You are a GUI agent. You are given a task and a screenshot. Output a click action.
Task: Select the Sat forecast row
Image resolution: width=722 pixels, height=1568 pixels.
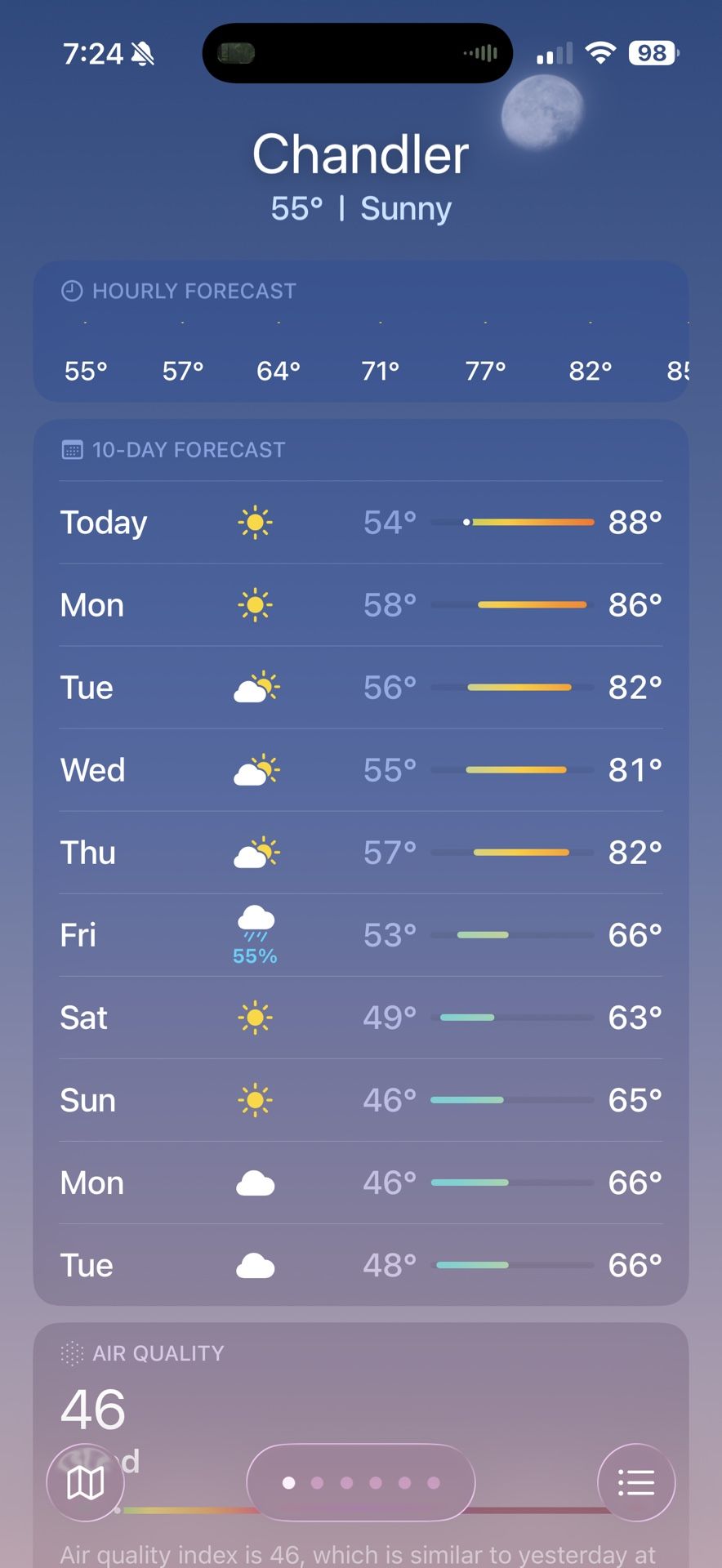tap(360, 1018)
